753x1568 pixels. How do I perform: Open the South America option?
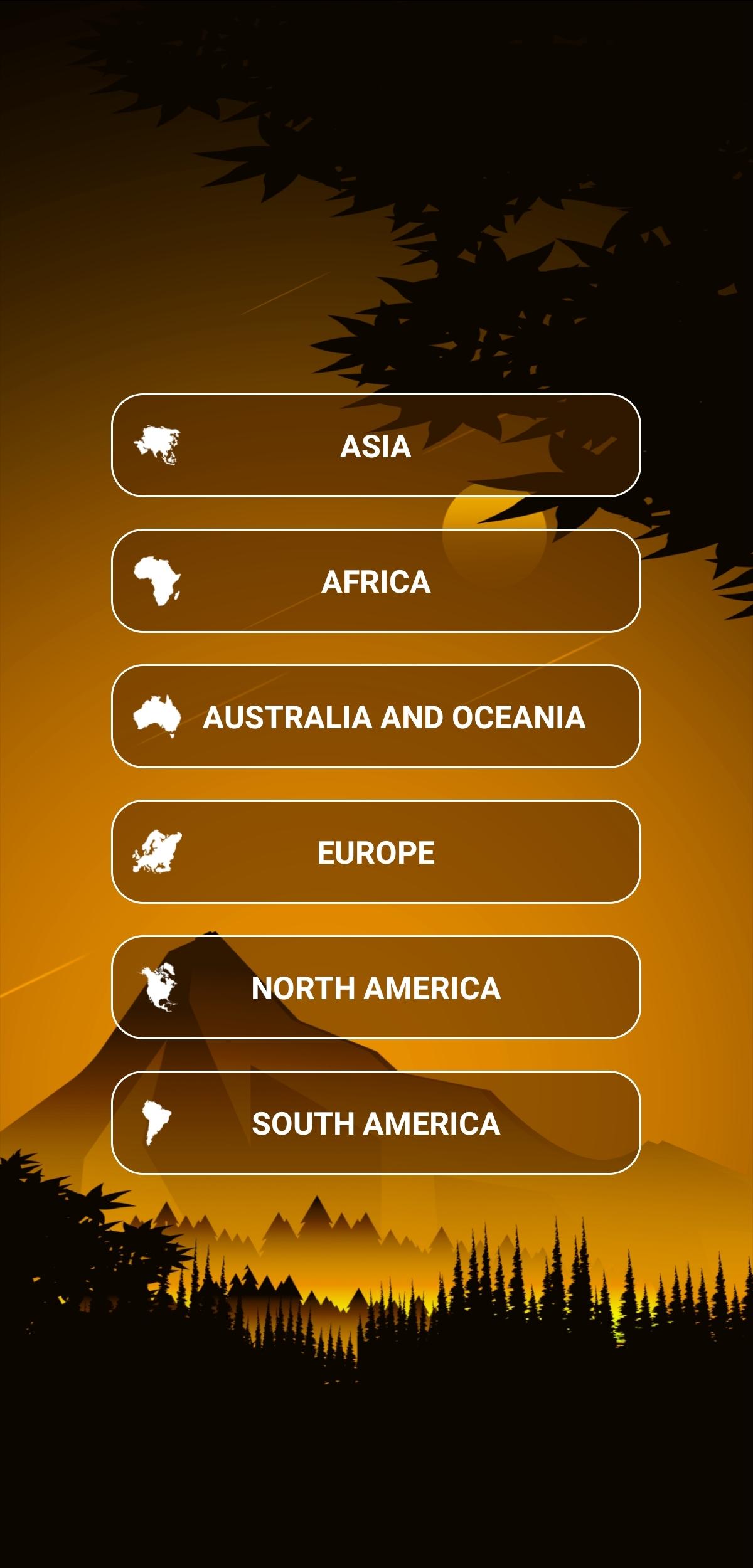tap(375, 1123)
